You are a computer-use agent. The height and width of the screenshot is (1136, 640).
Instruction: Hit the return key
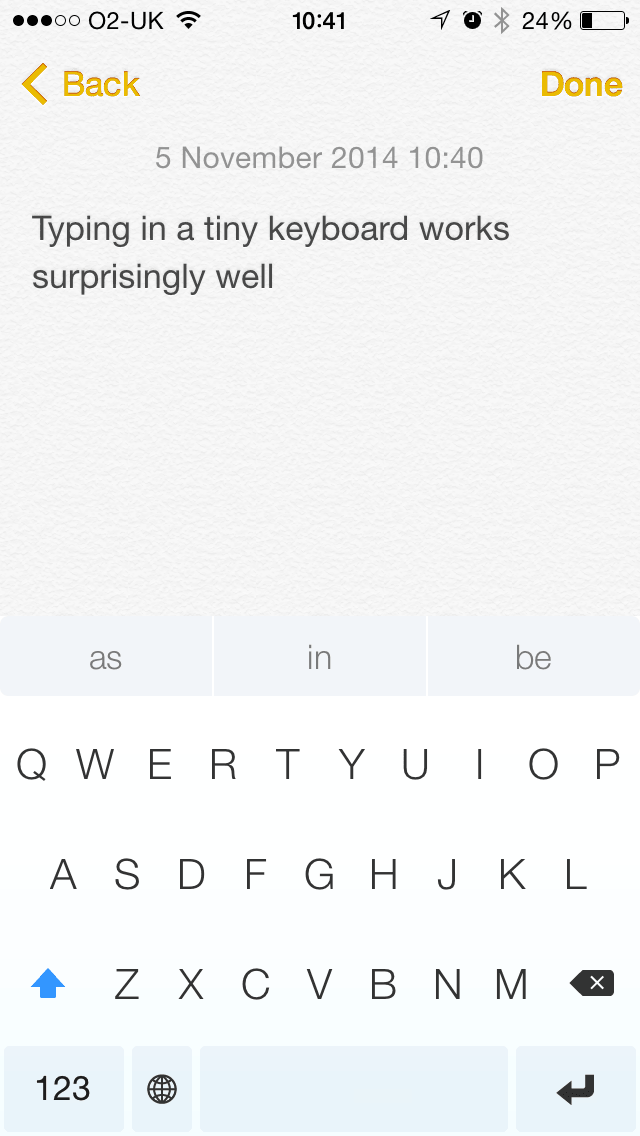[x=575, y=1089]
